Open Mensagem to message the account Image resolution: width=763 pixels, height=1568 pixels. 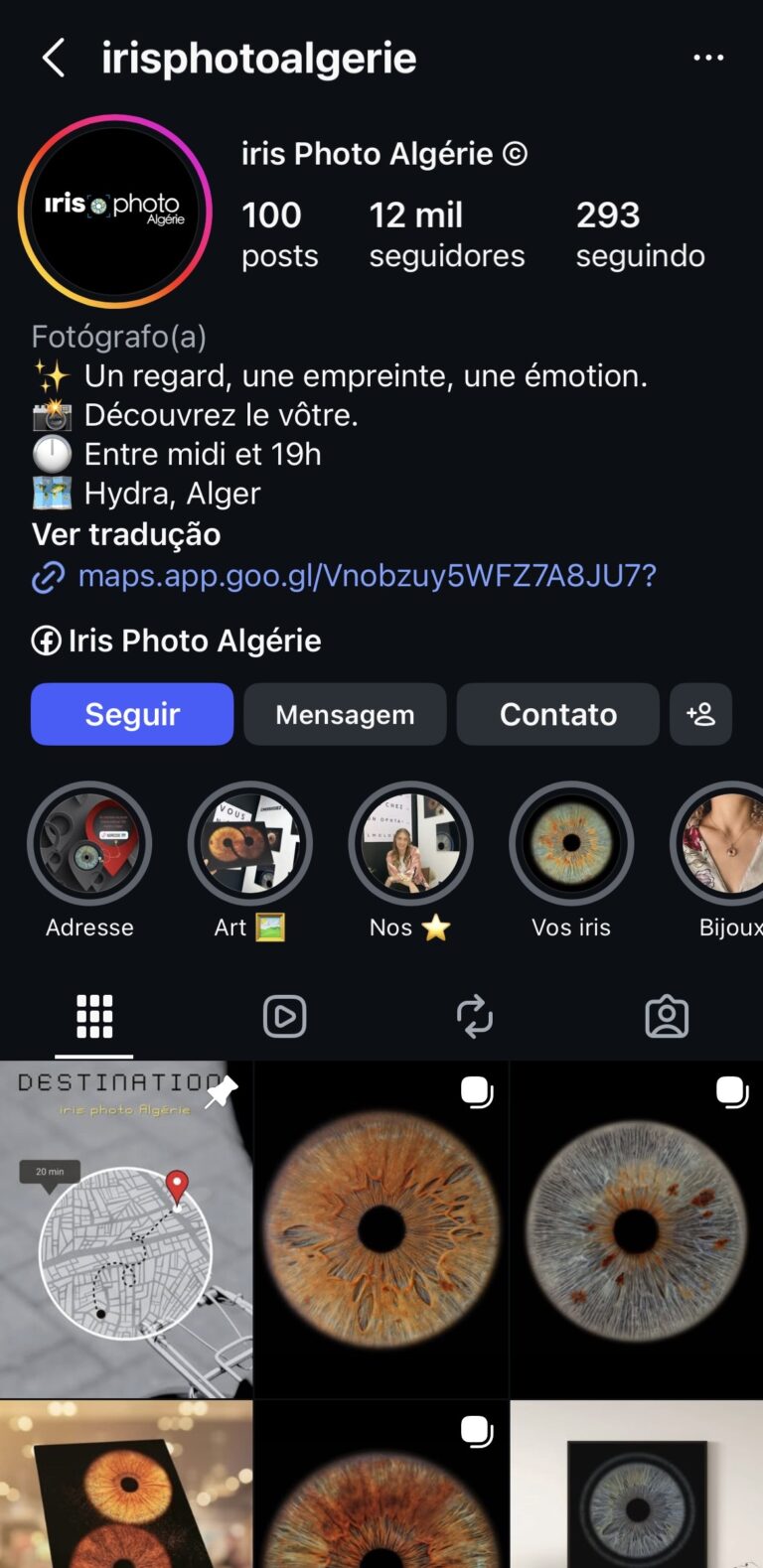point(345,714)
